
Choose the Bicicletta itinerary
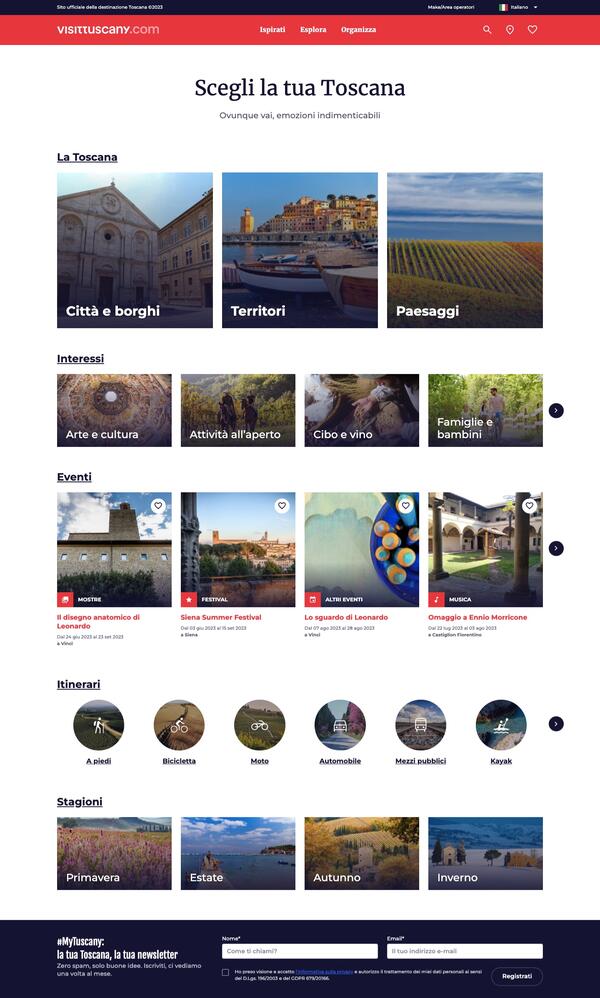179,725
